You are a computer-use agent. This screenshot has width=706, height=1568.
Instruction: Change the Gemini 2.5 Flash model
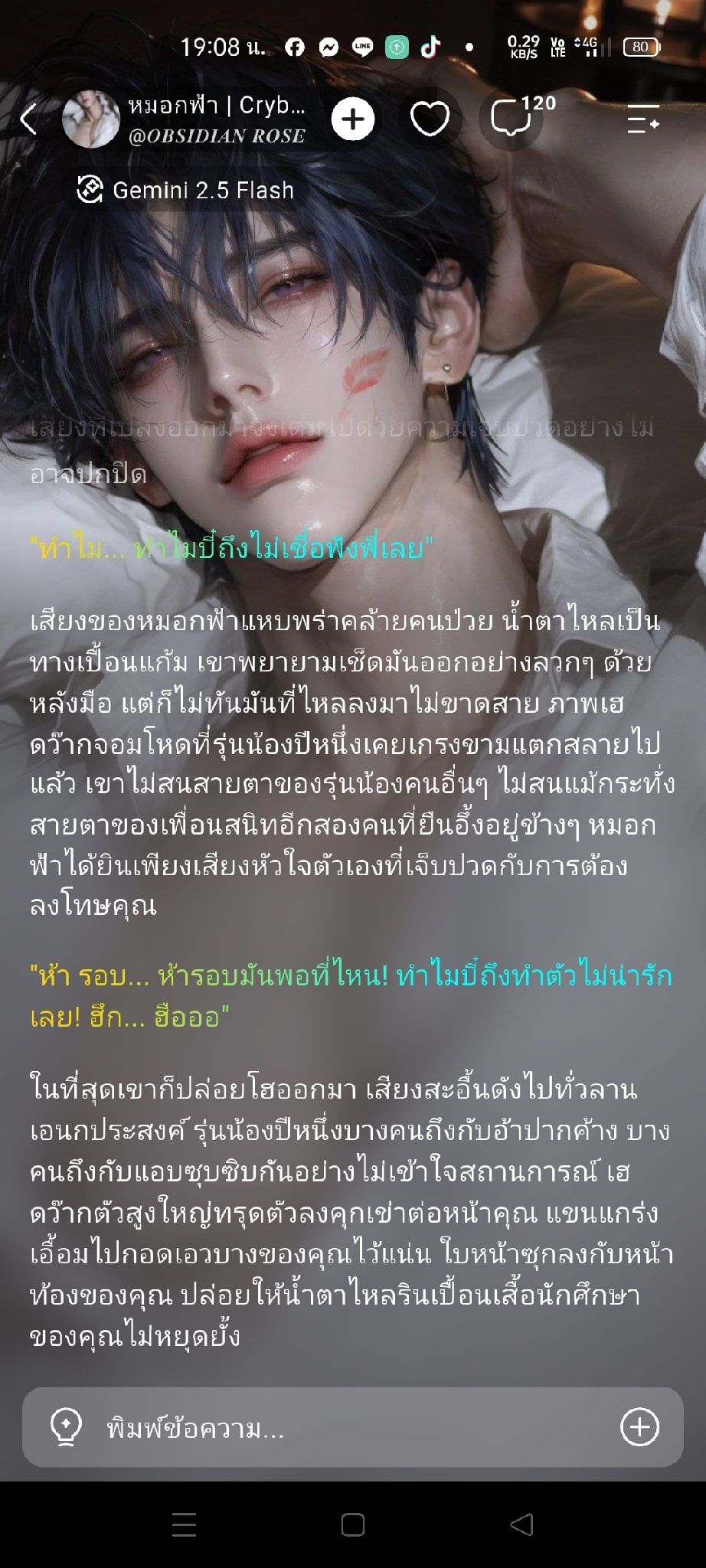click(186, 189)
